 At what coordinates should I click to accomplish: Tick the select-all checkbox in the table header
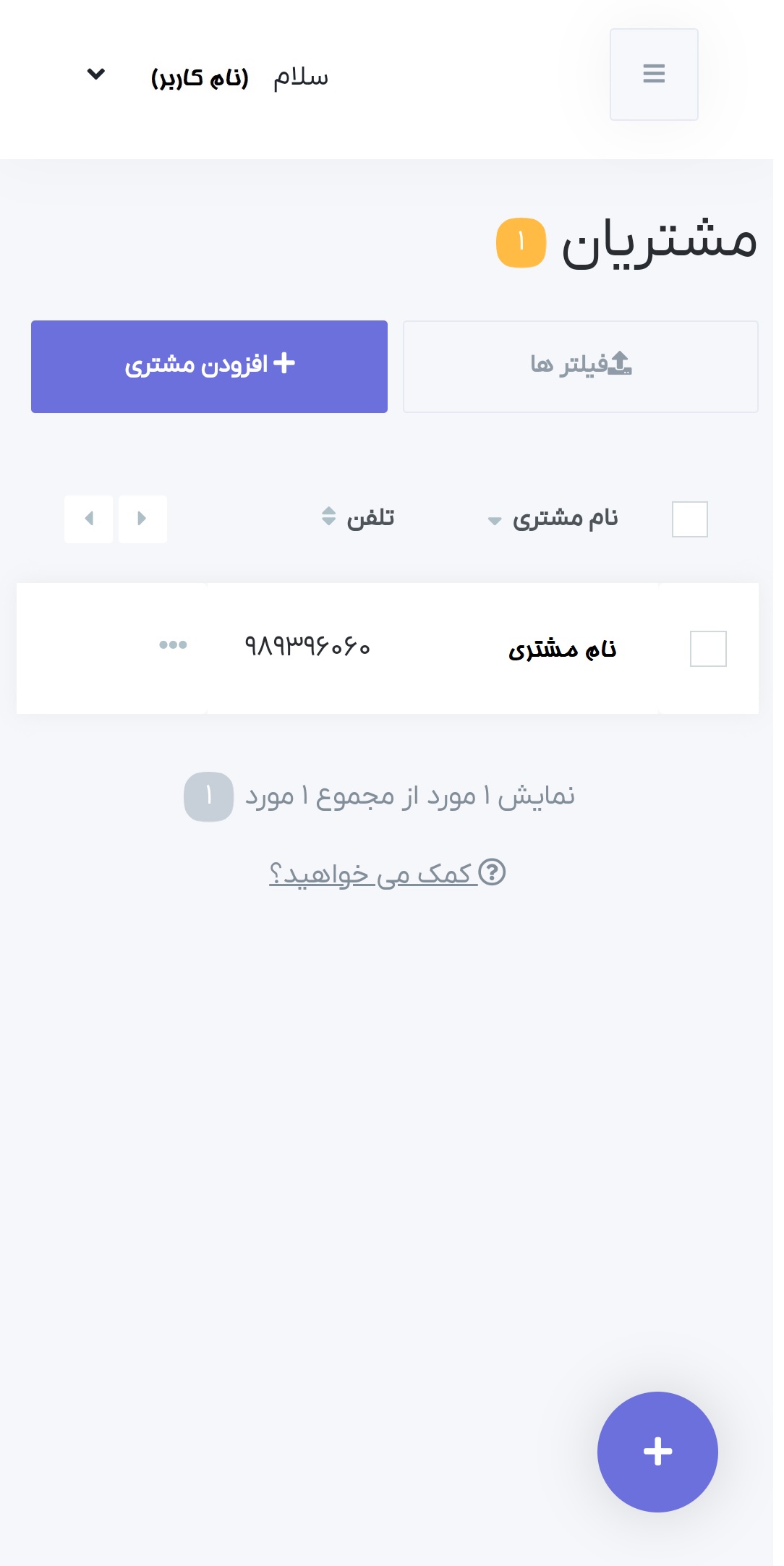(x=689, y=519)
